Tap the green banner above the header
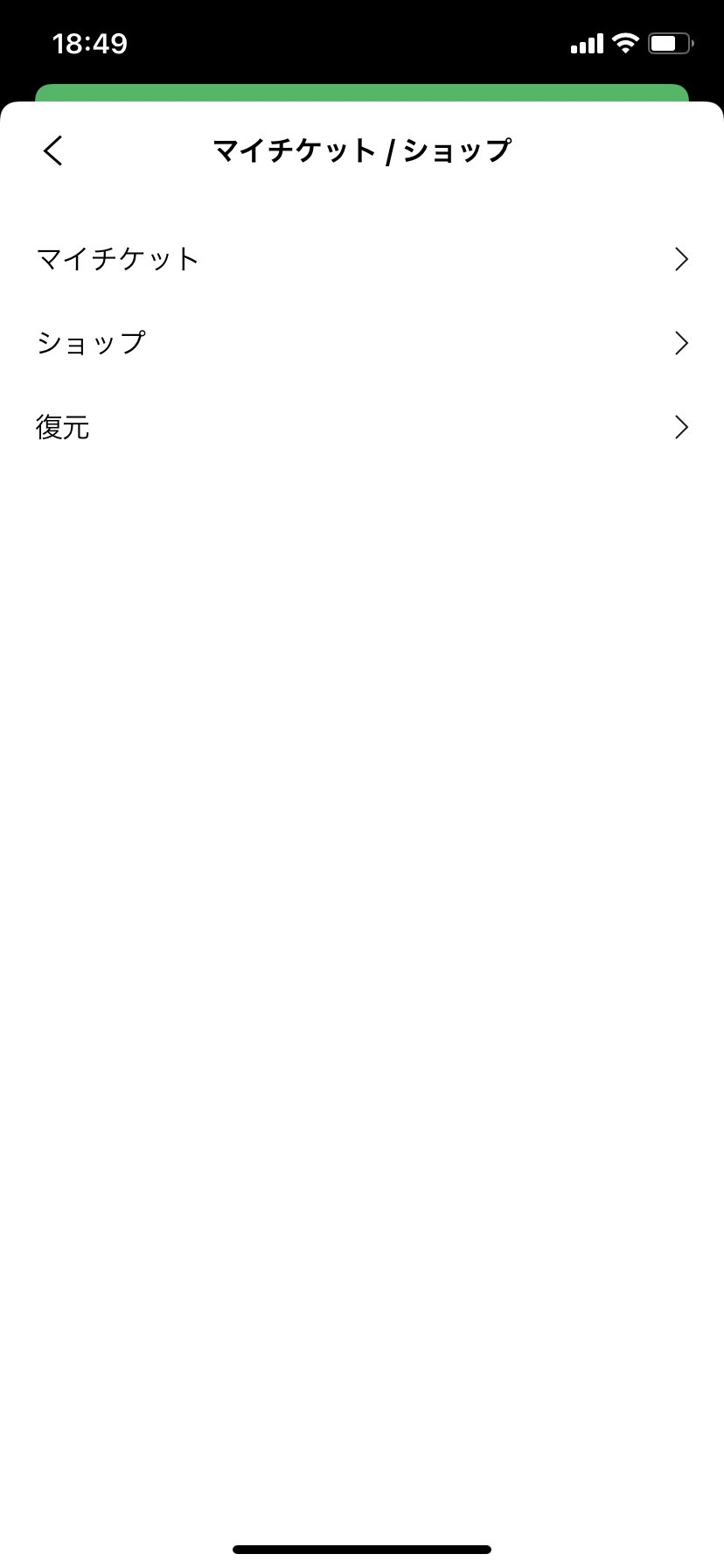 (x=362, y=91)
